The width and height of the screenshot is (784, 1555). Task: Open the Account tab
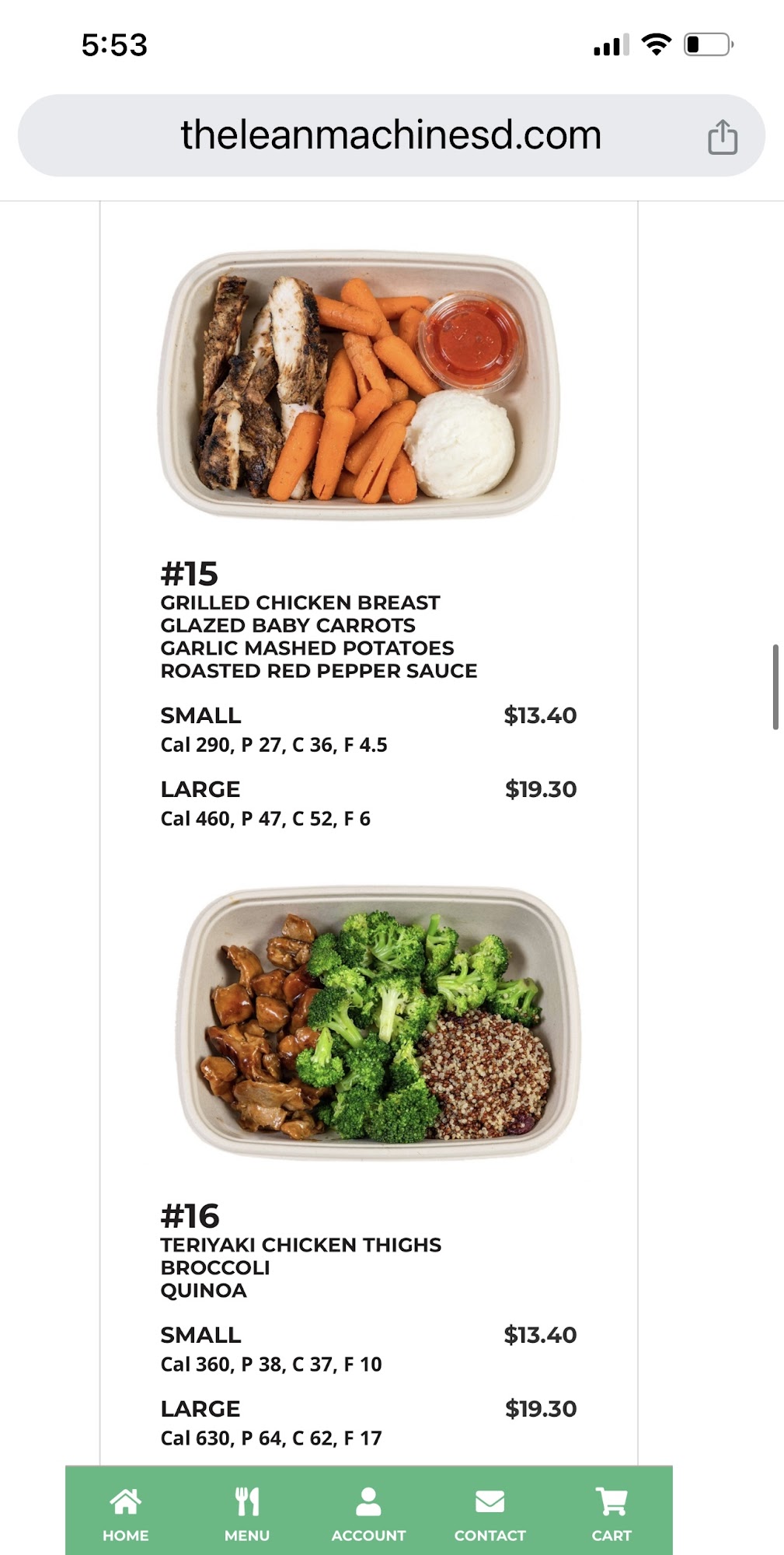point(368,1514)
